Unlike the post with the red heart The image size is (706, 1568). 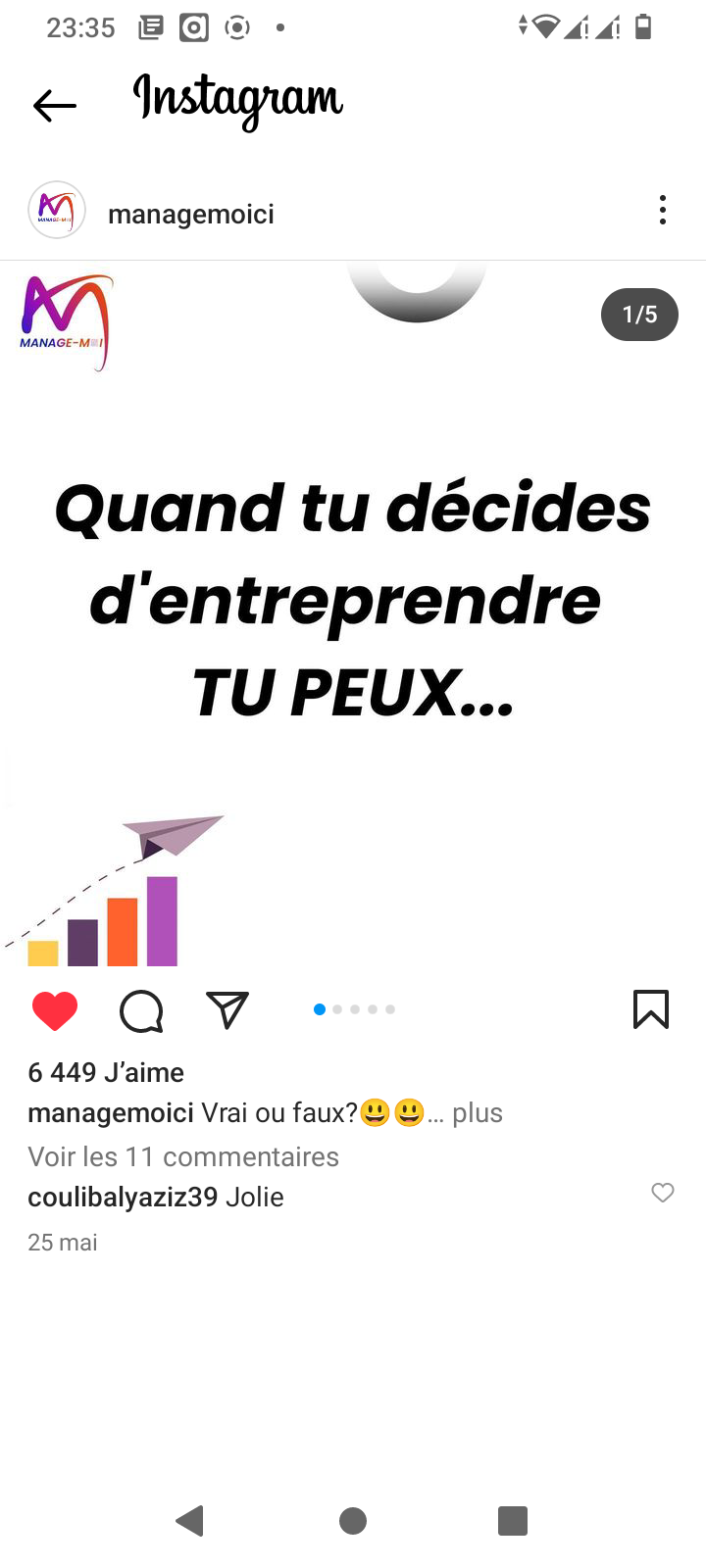55,1010
